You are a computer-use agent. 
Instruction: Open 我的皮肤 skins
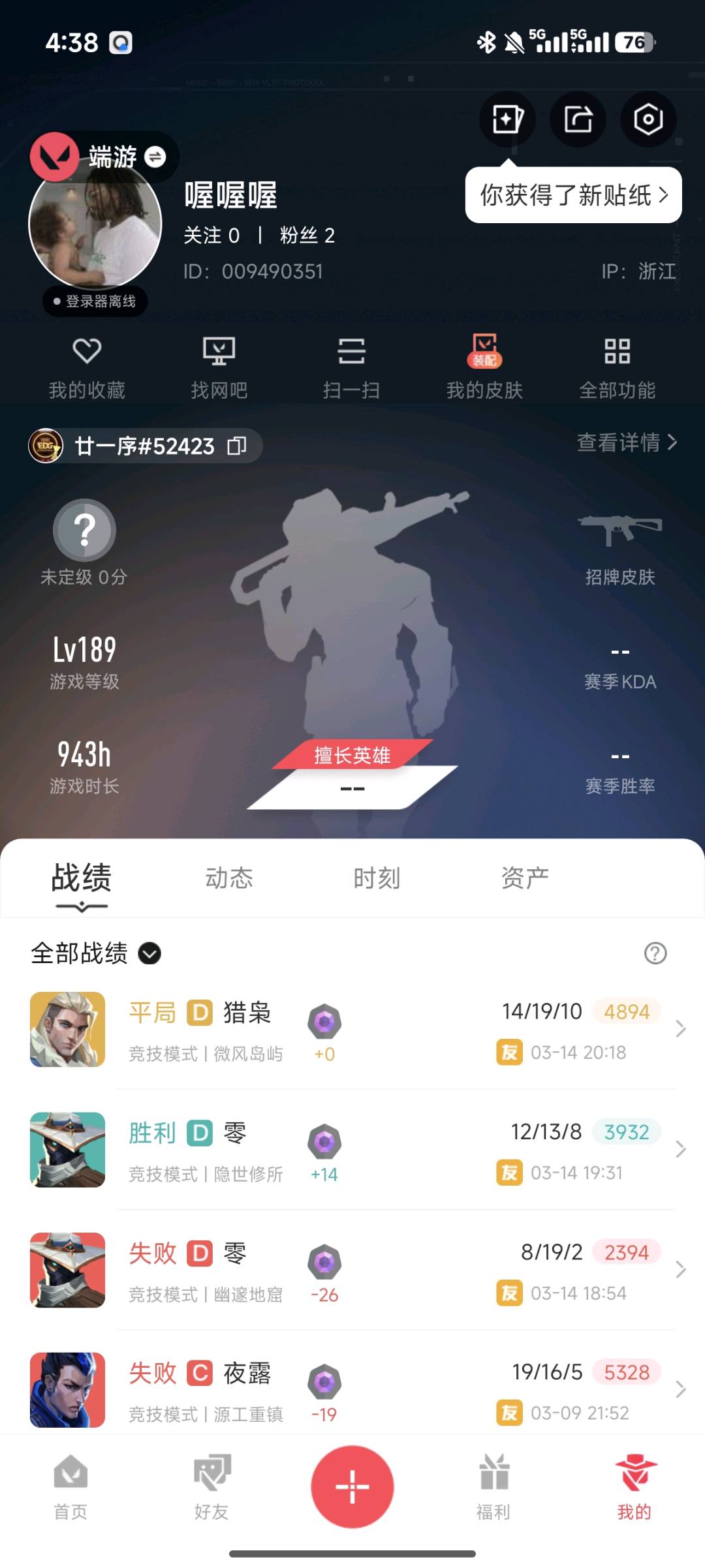point(484,367)
